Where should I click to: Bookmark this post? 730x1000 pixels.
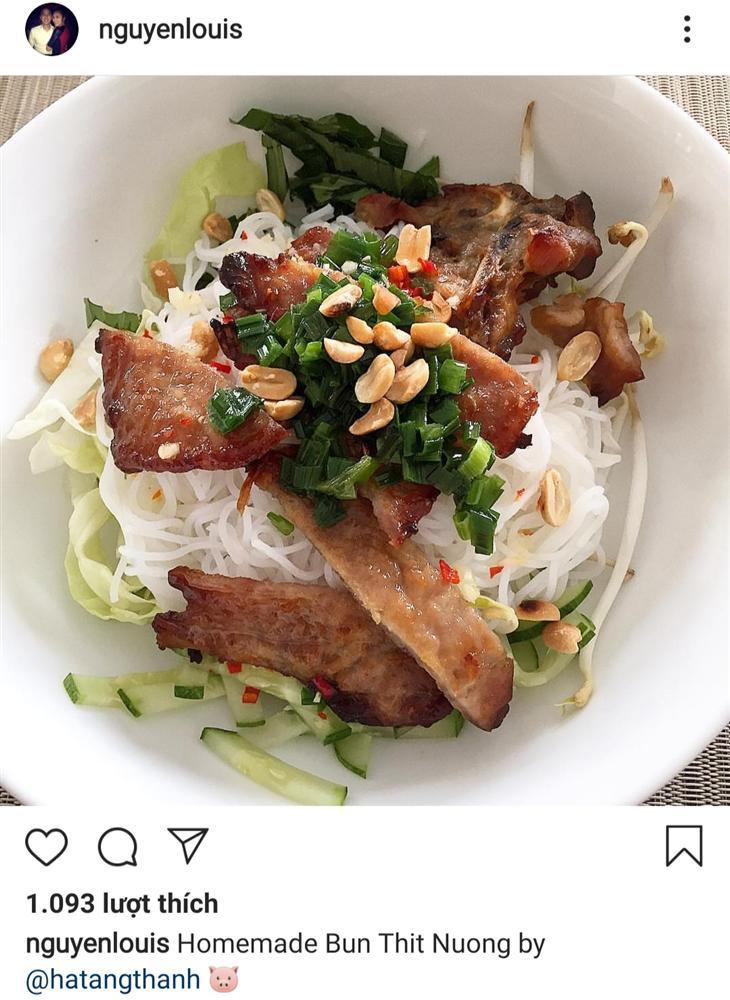coord(684,846)
